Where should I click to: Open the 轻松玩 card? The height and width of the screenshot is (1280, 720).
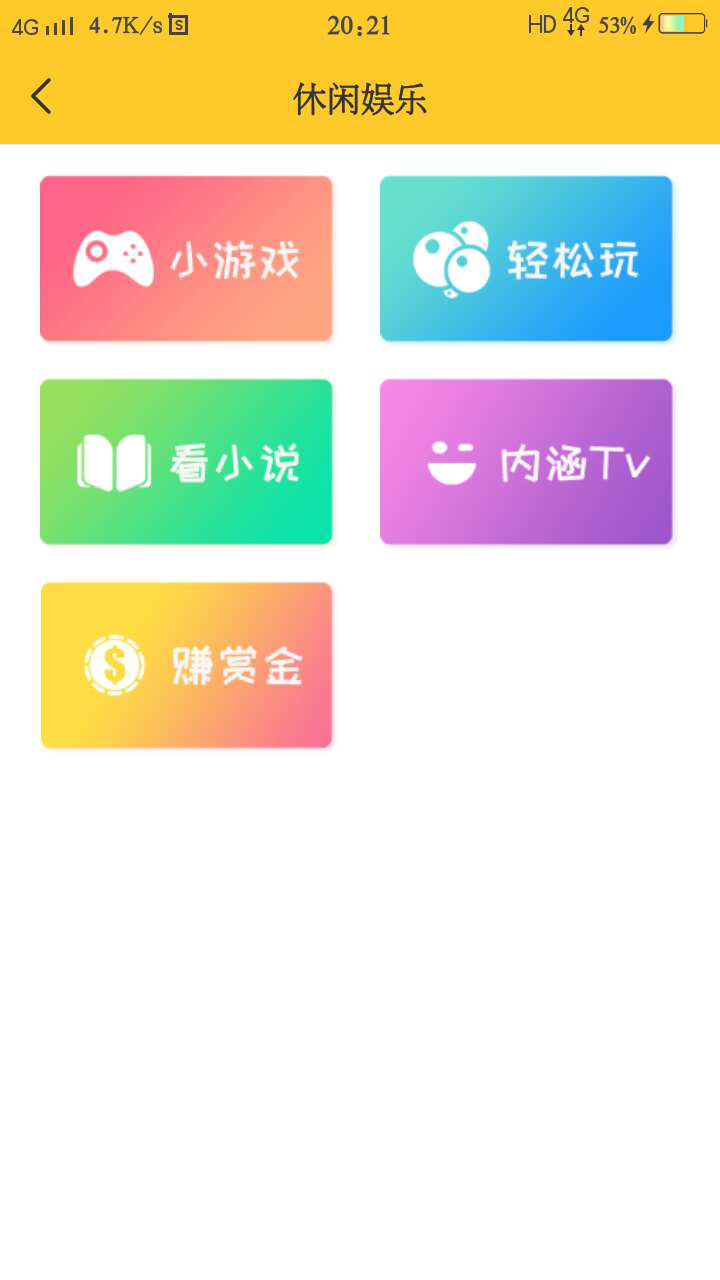coord(526,259)
